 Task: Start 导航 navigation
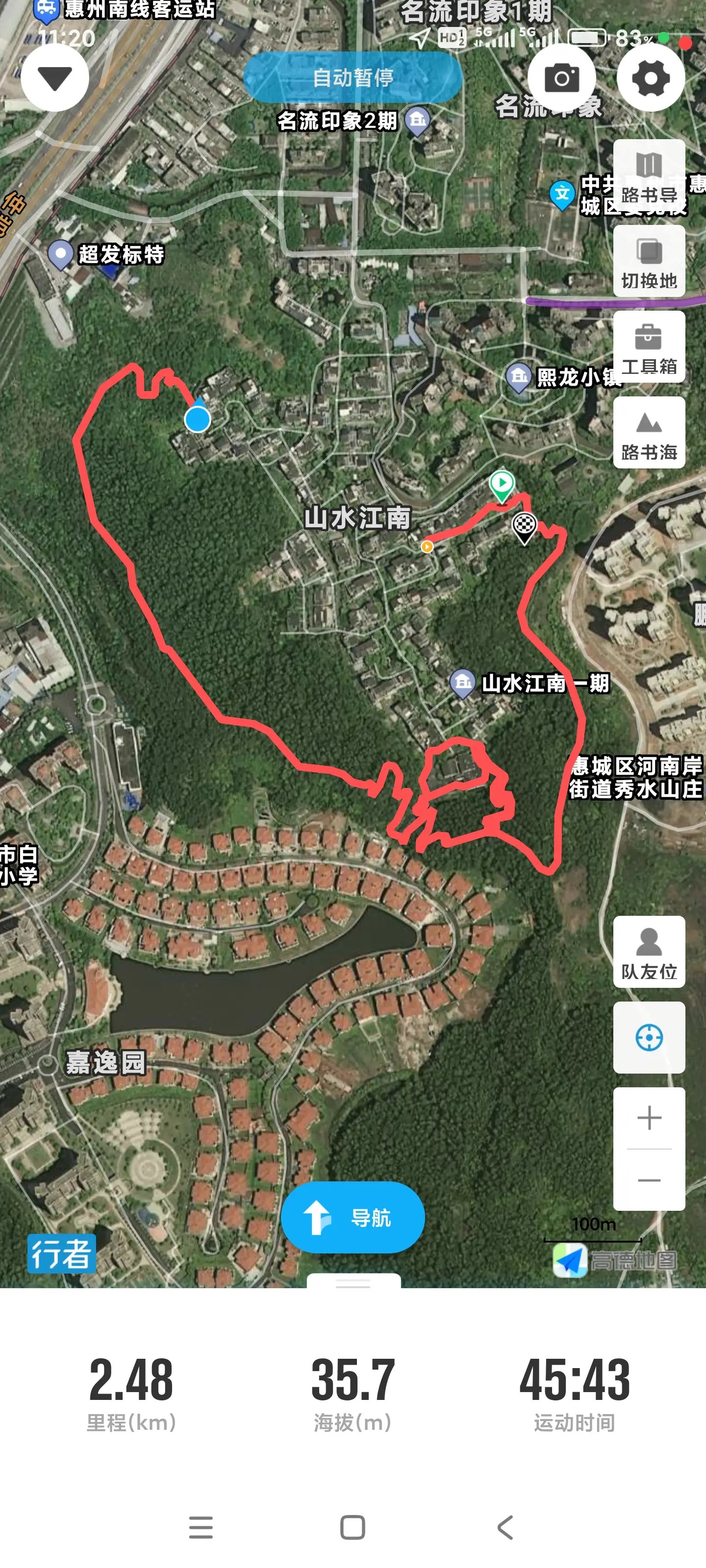tap(353, 1217)
